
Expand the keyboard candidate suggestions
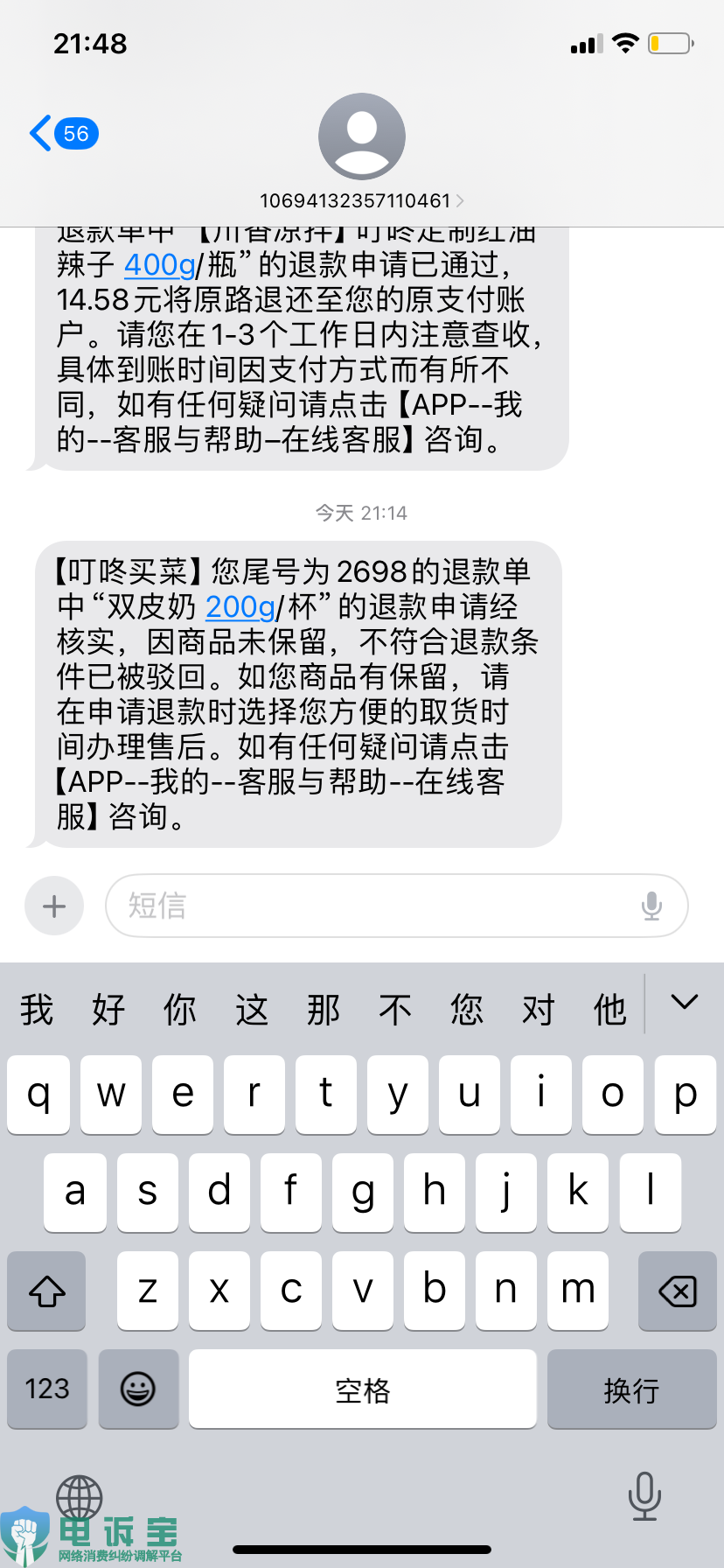click(x=684, y=1003)
